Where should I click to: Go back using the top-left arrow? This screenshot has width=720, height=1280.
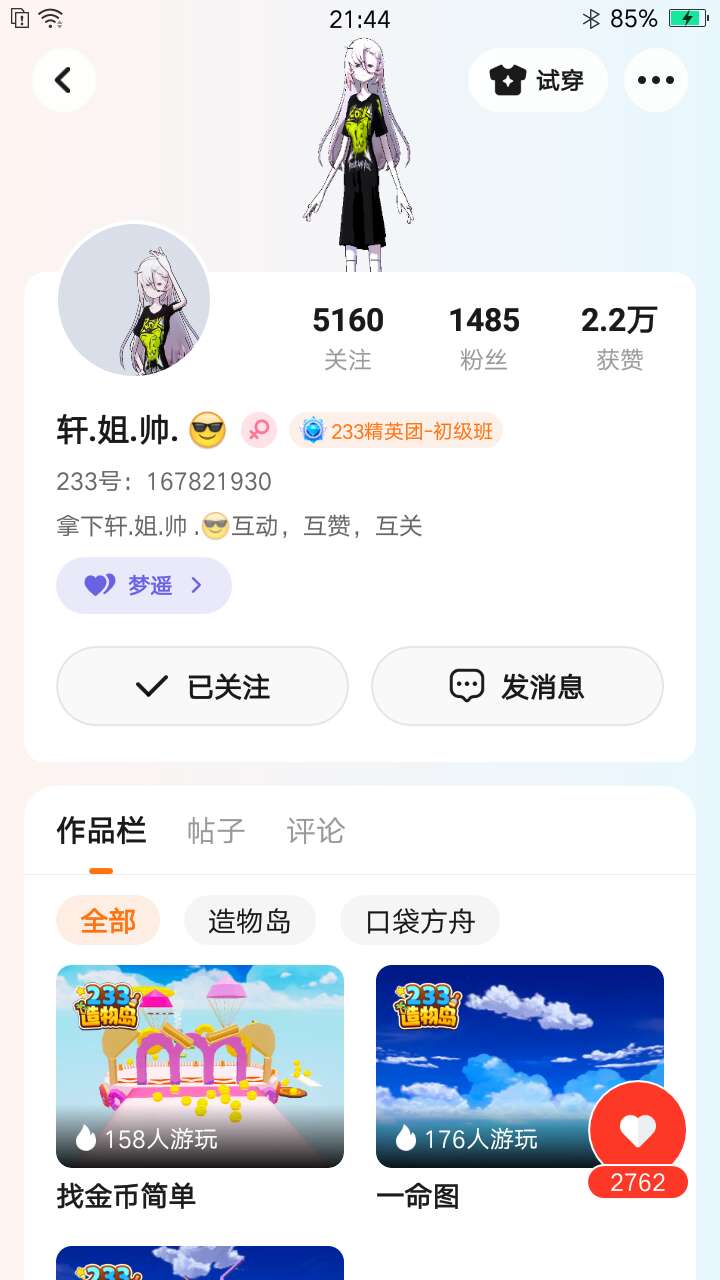pos(64,80)
